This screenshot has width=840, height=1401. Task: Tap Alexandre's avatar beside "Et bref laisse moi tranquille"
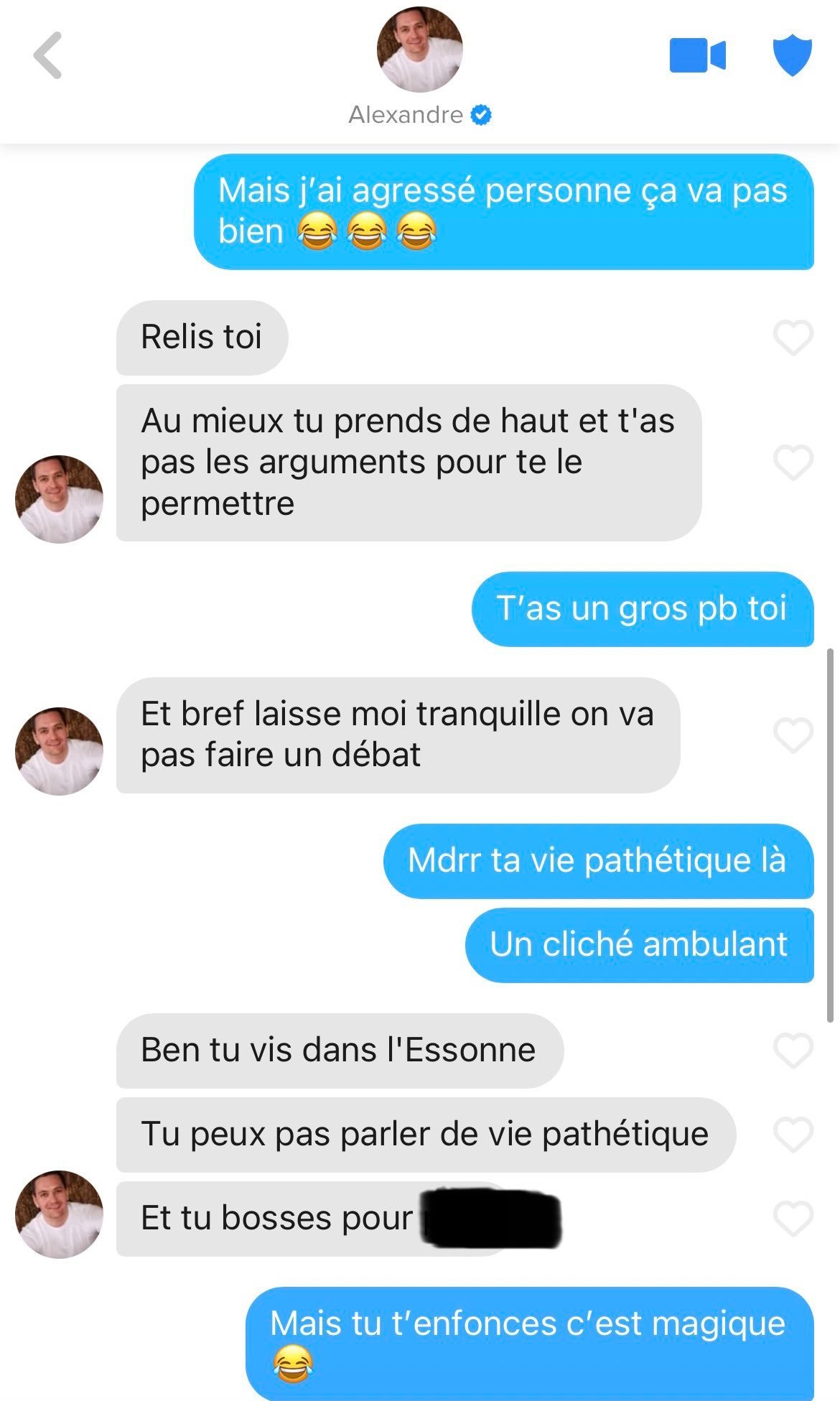click(59, 751)
